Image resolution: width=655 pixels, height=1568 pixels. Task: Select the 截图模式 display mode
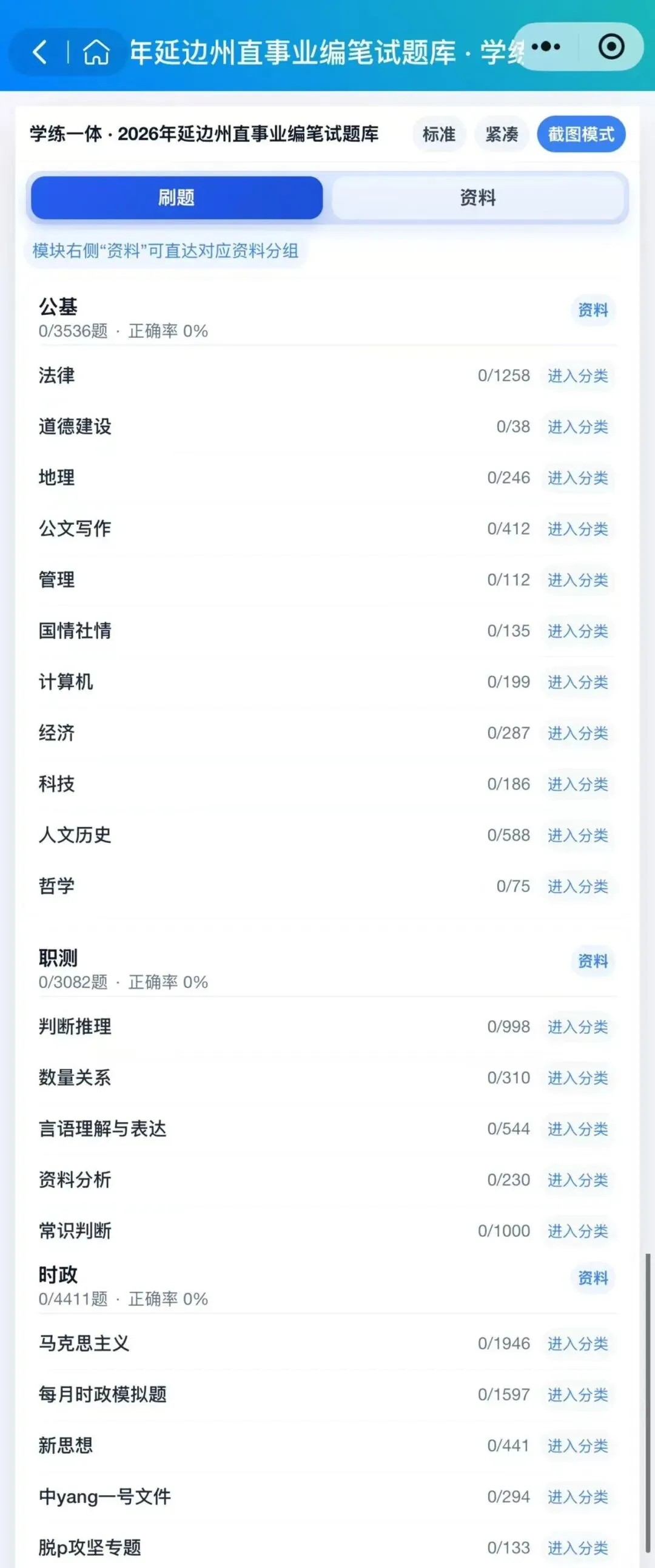click(x=581, y=134)
